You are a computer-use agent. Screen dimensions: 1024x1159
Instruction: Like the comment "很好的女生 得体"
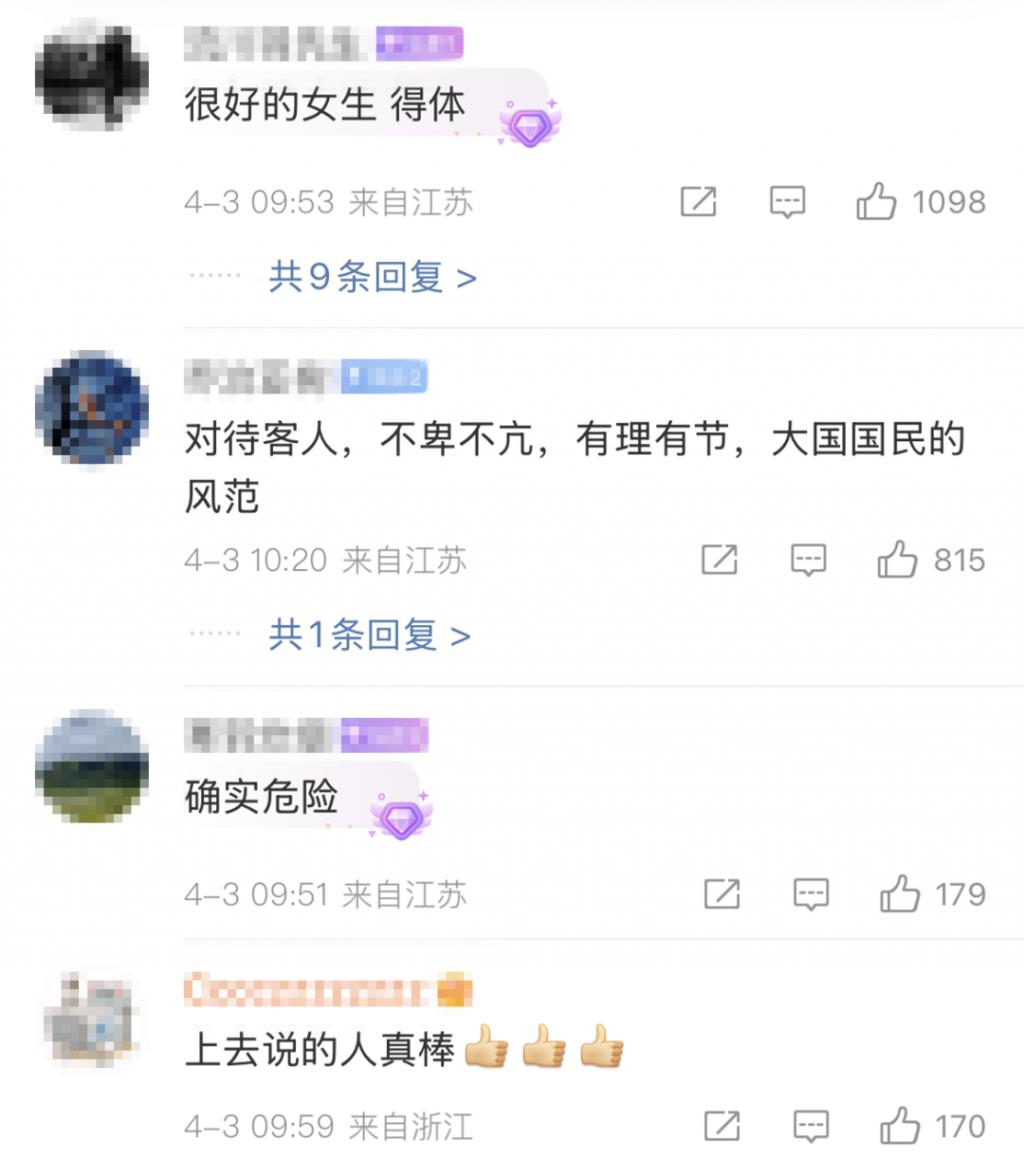click(876, 203)
